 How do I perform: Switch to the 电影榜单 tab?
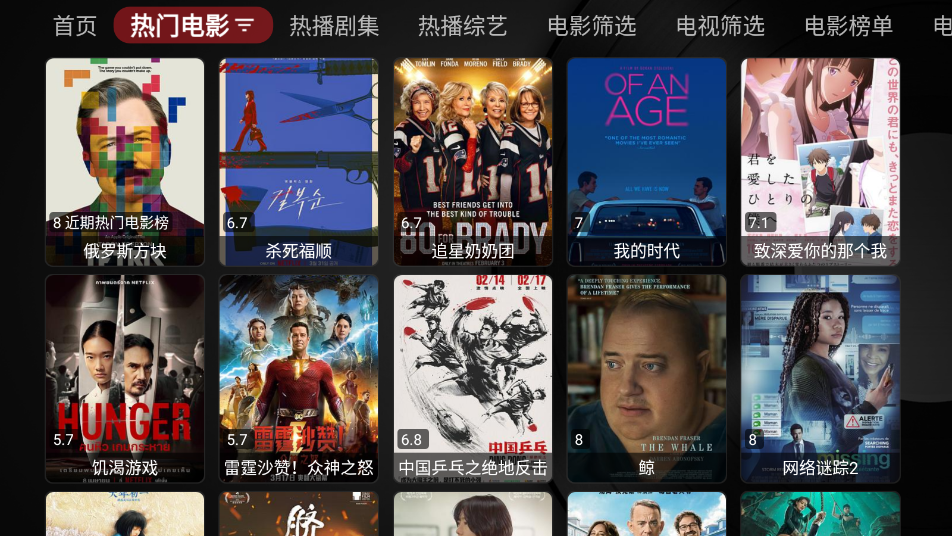(848, 25)
